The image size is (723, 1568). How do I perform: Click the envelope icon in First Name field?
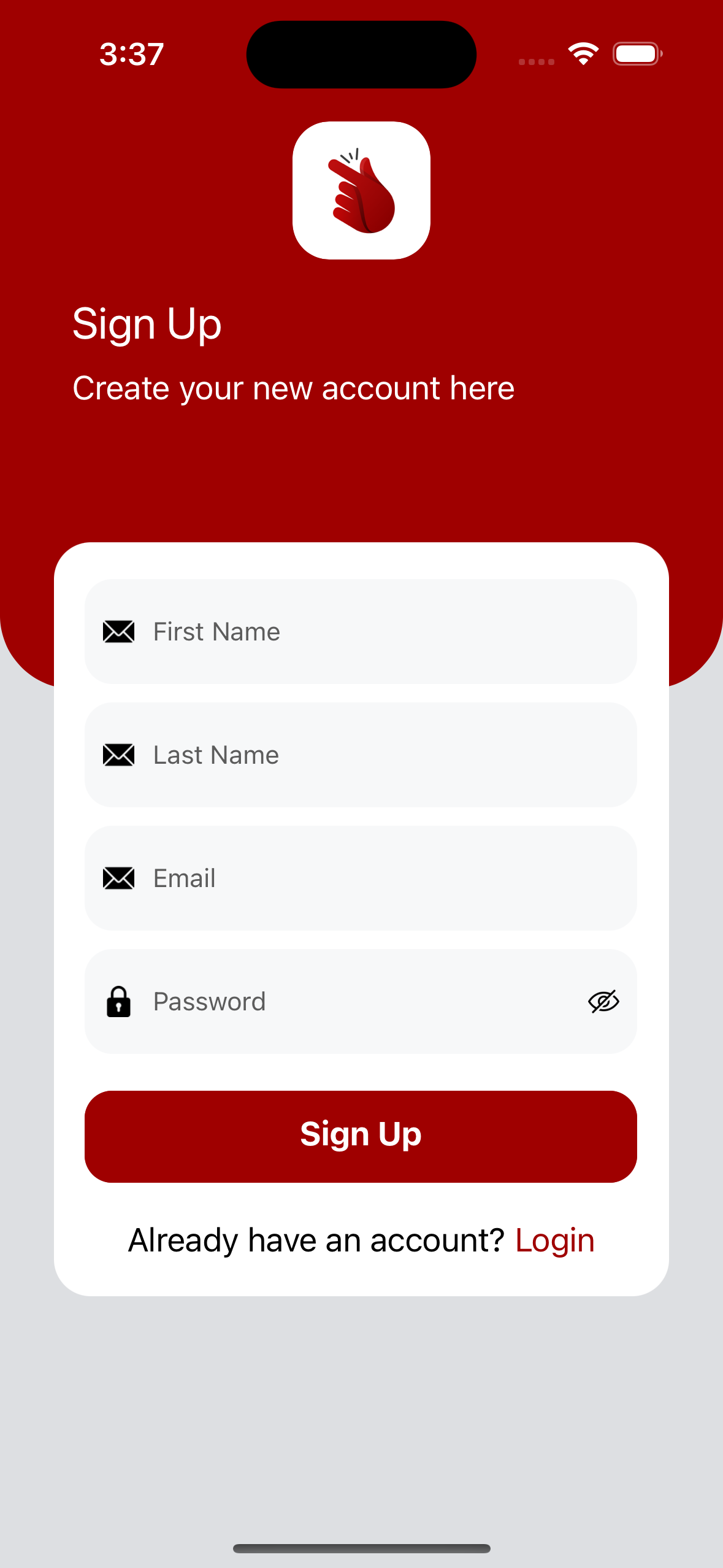pos(119,631)
